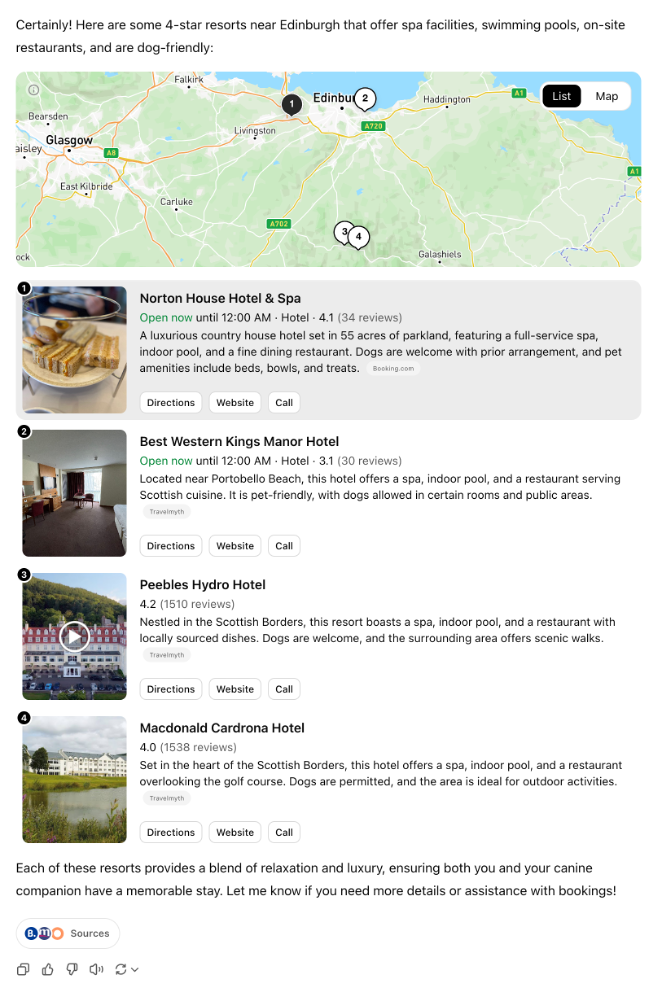
Task: Open Norton House Hotel website
Action: pos(235,403)
